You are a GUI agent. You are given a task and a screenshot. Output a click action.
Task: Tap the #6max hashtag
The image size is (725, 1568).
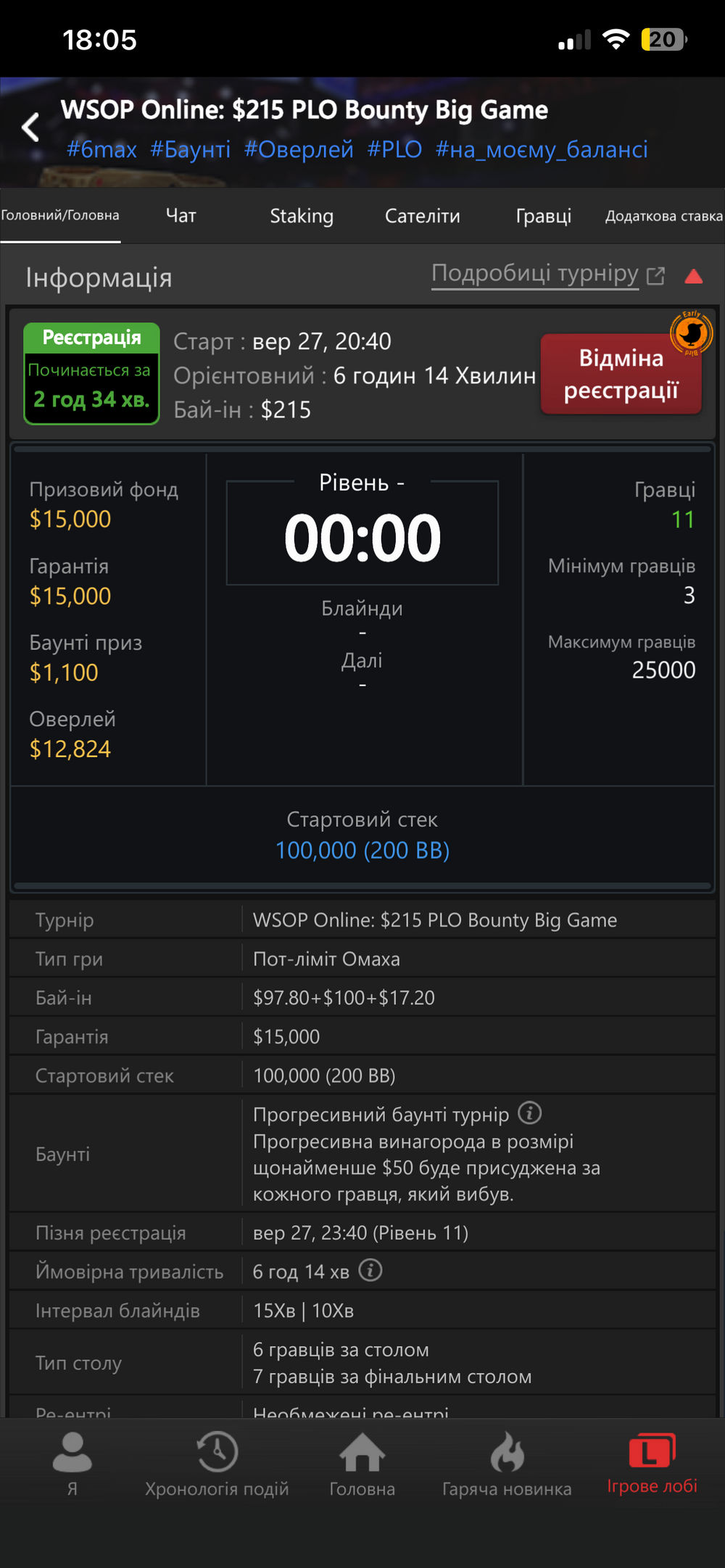coord(101,149)
